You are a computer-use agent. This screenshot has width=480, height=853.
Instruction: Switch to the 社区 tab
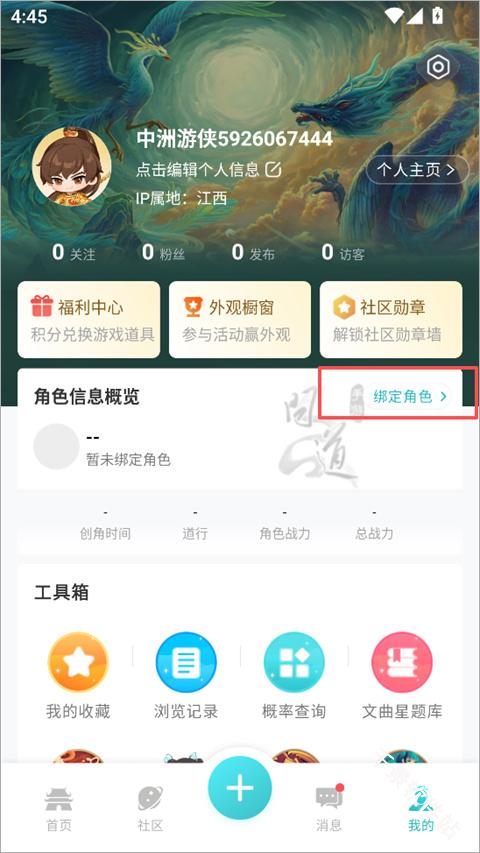click(150, 809)
